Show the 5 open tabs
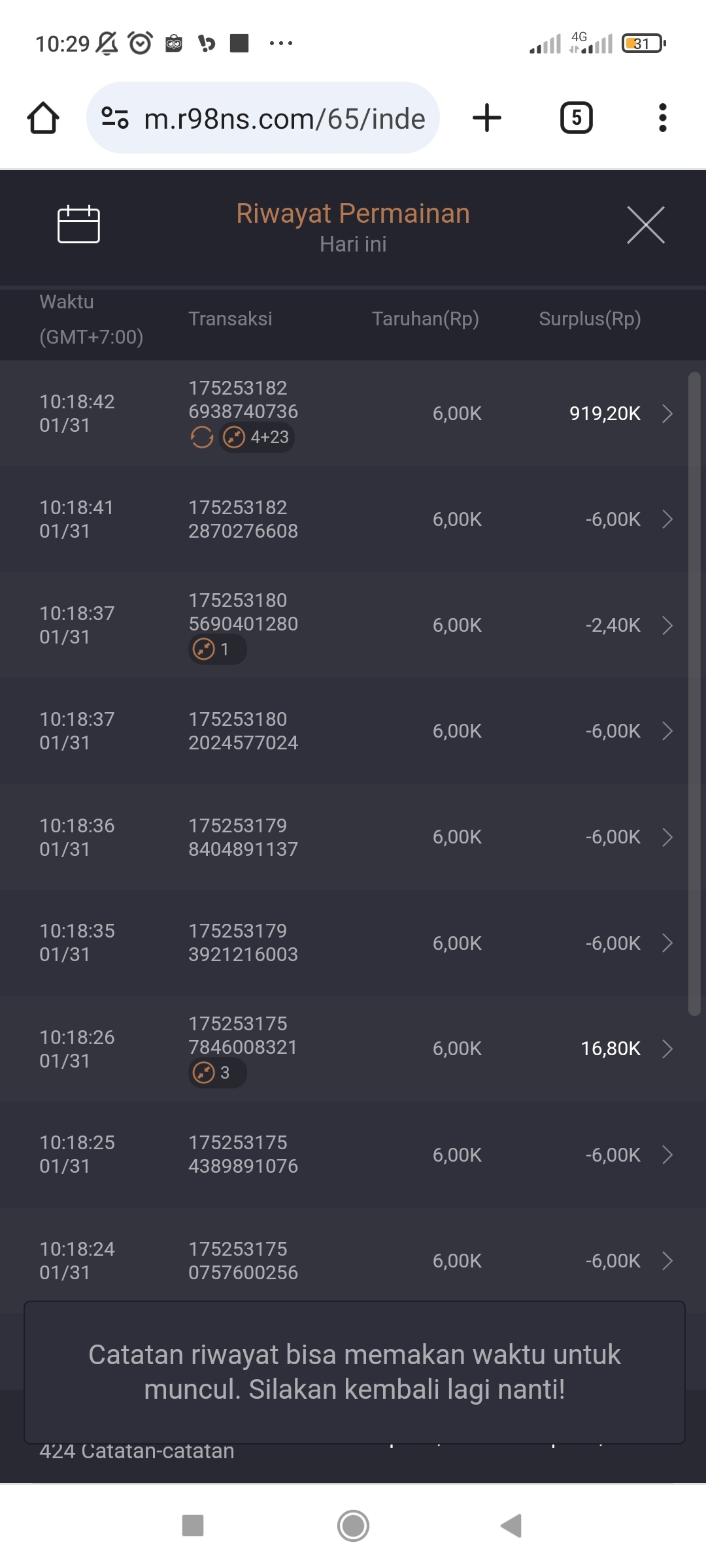The width and height of the screenshot is (706, 1568). coord(576,118)
